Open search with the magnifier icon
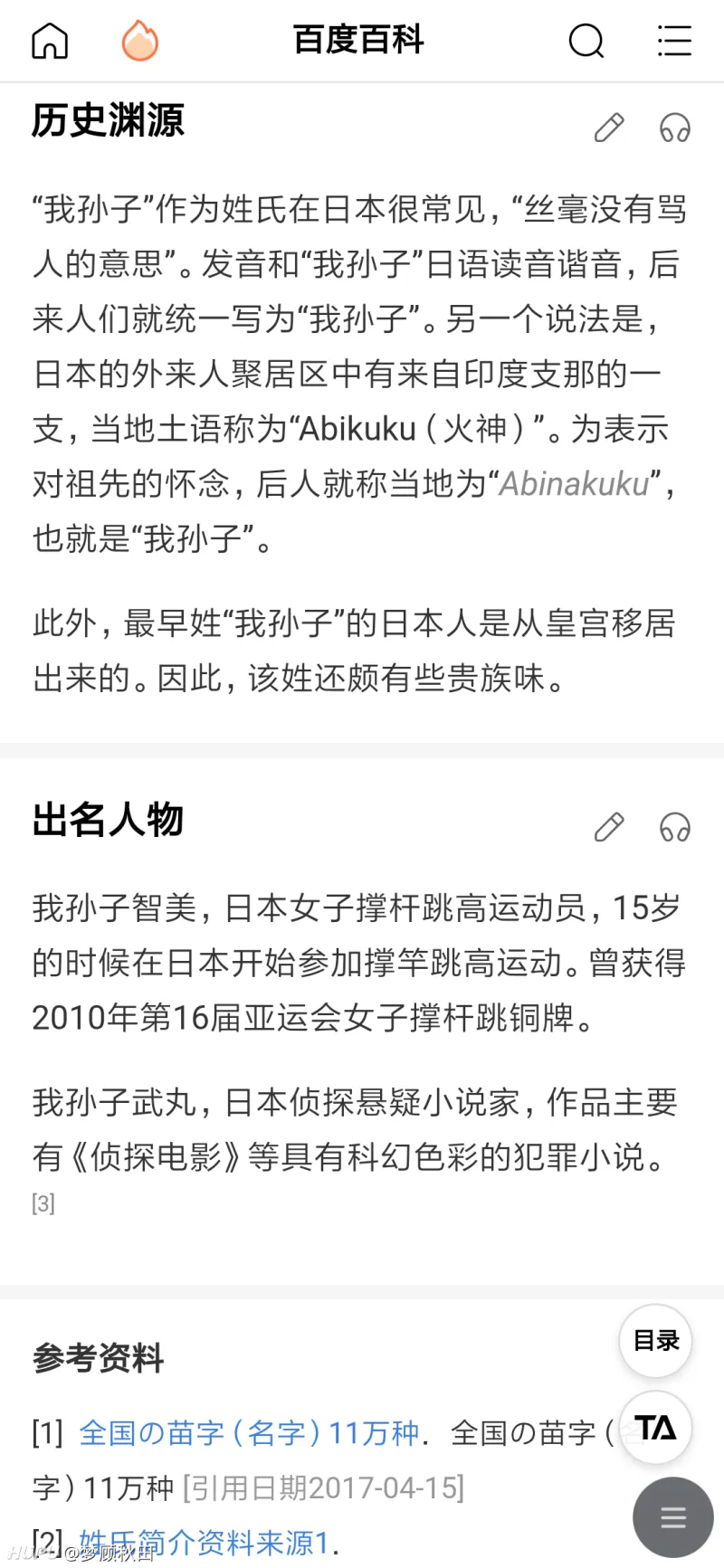The height and width of the screenshot is (1568, 724). [586, 41]
